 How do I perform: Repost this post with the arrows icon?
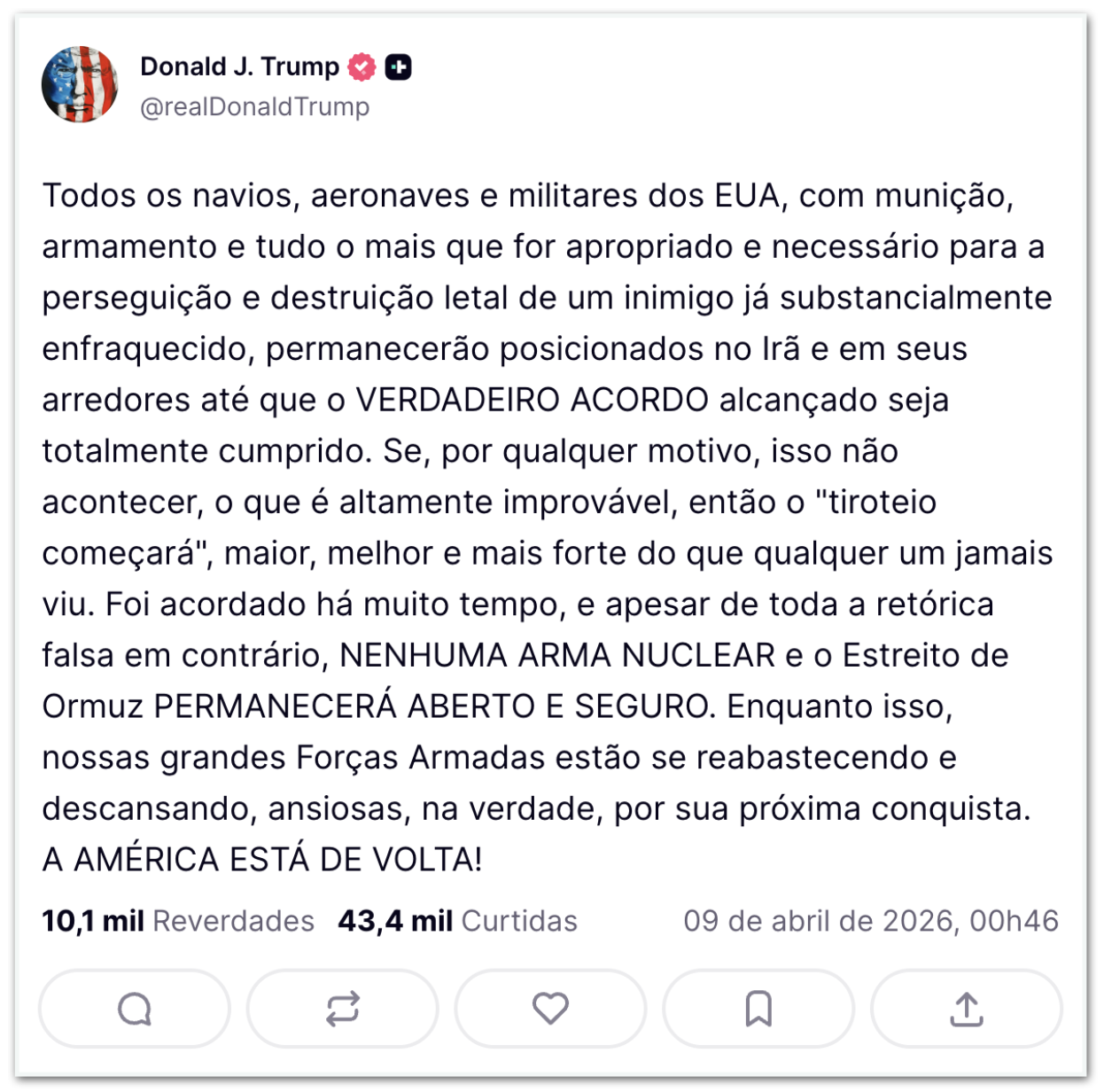[x=343, y=1009]
